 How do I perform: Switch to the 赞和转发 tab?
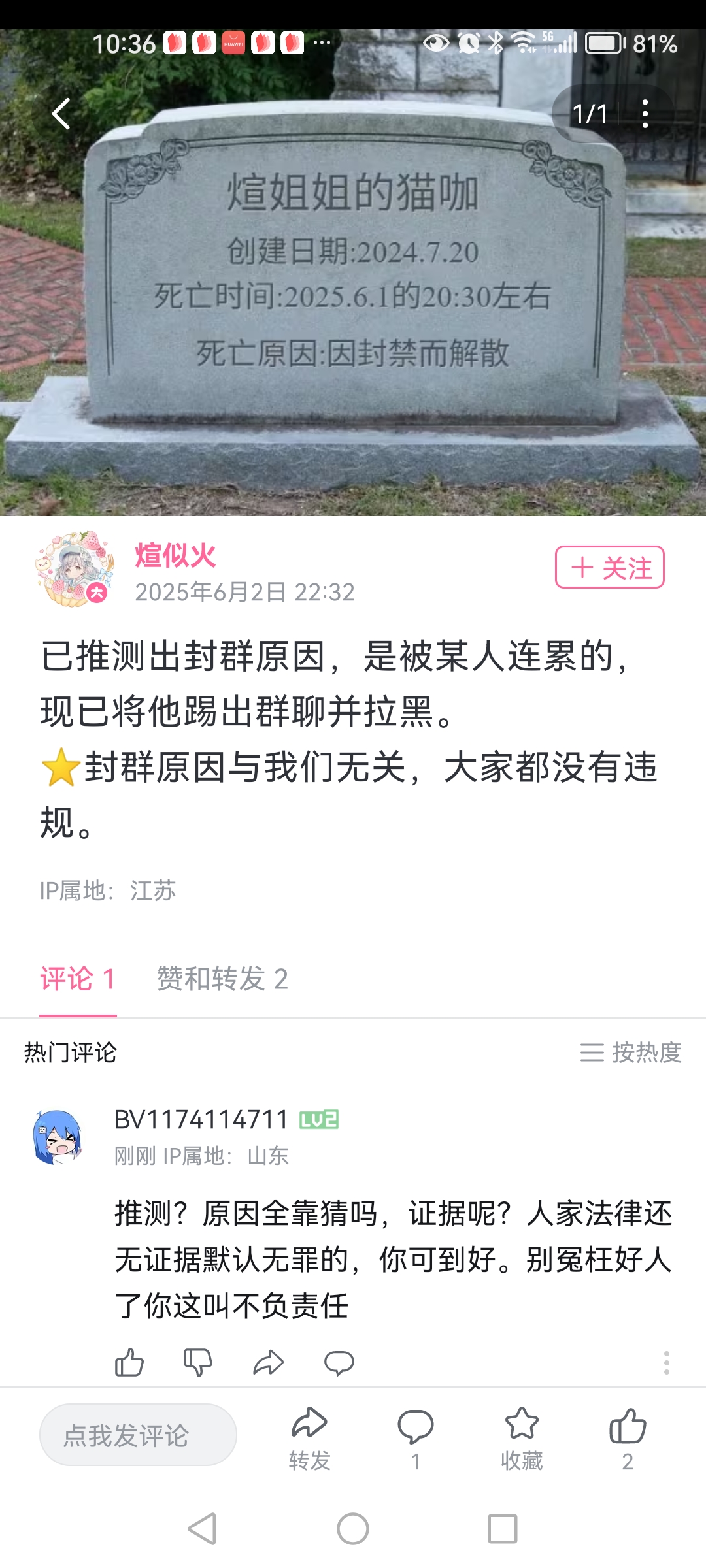[x=222, y=979]
